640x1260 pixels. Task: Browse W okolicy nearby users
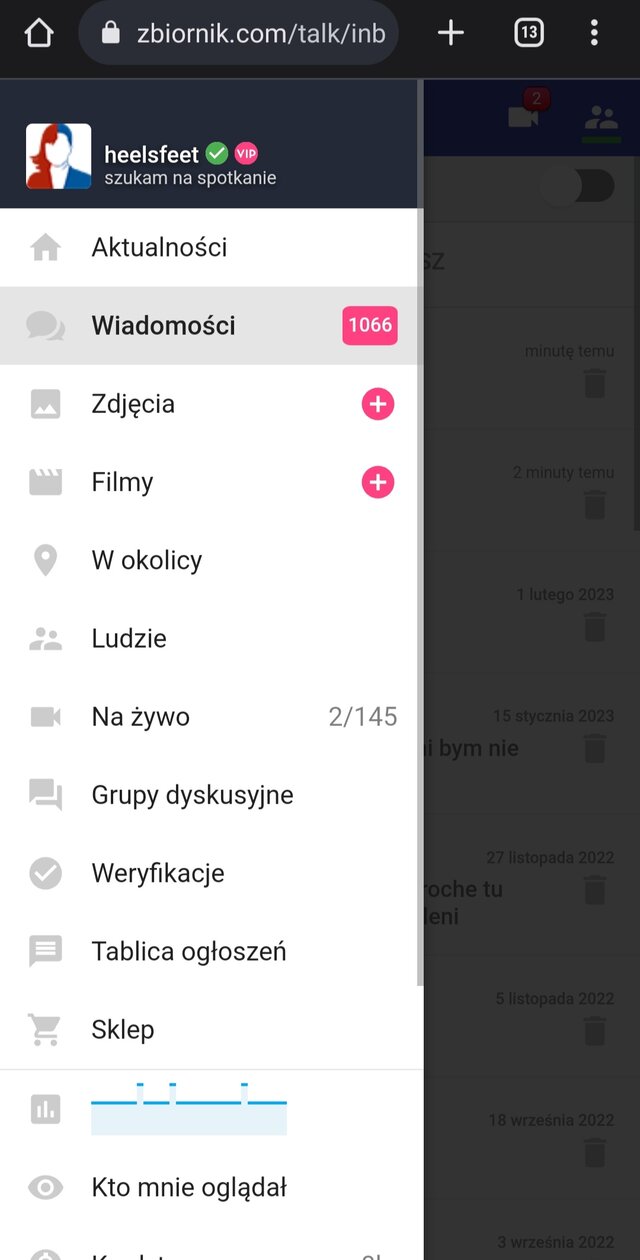click(x=146, y=560)
